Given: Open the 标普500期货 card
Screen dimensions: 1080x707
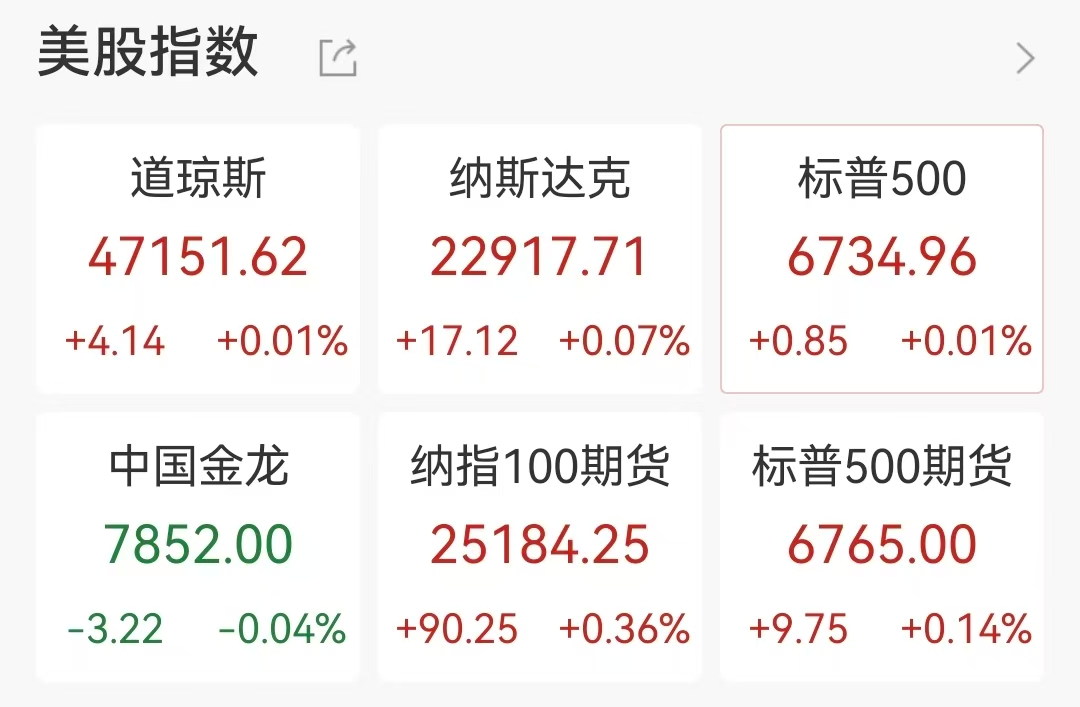Looking at the screenshot, I should tap(882, 546).
